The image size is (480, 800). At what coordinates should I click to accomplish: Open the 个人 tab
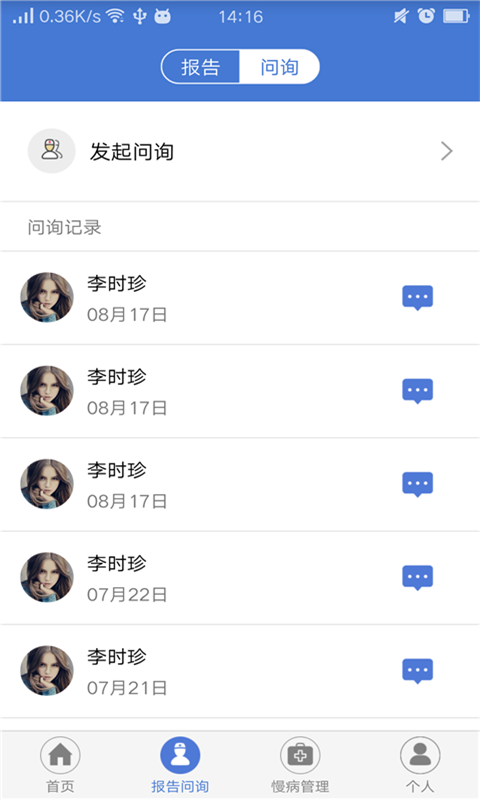point(420,765)
